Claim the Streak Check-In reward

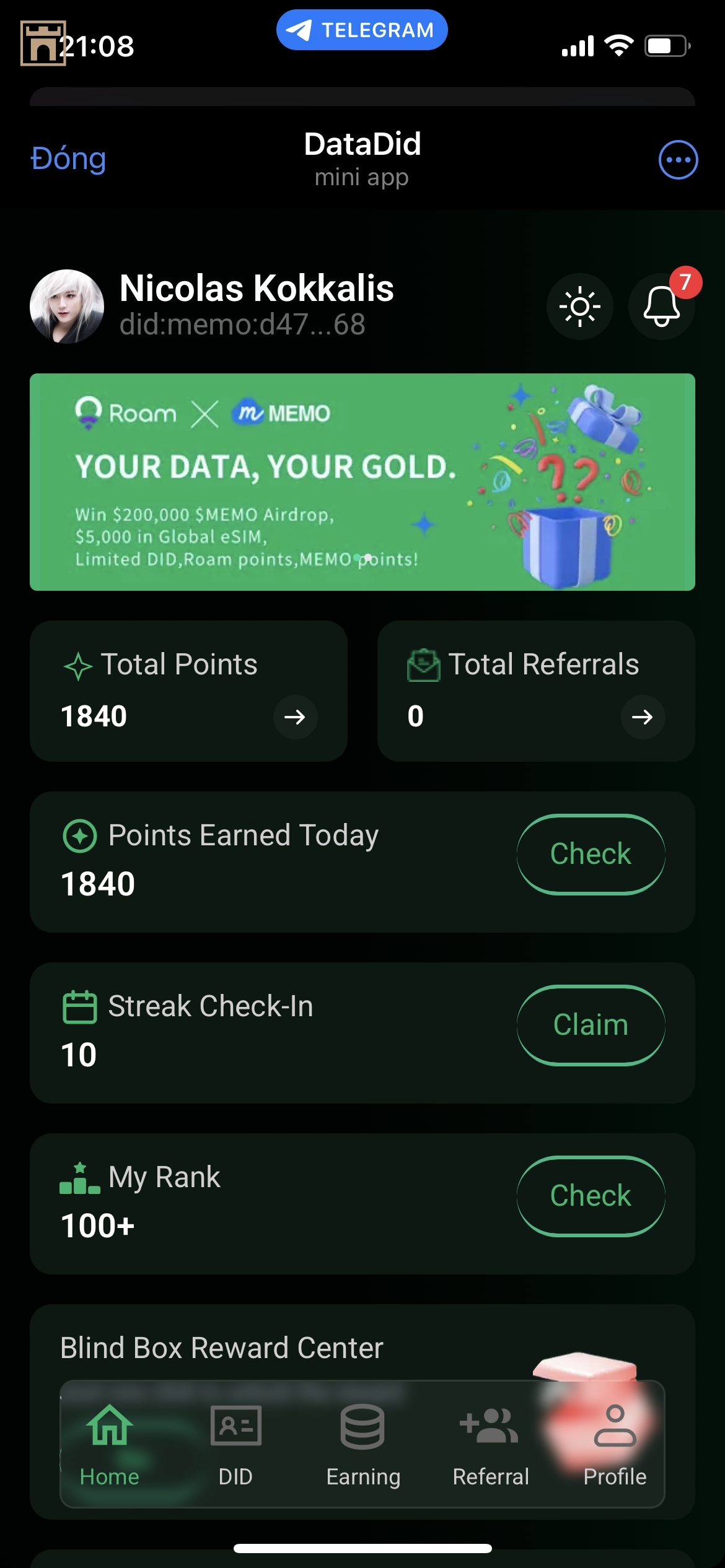[x=591, y=1025]
